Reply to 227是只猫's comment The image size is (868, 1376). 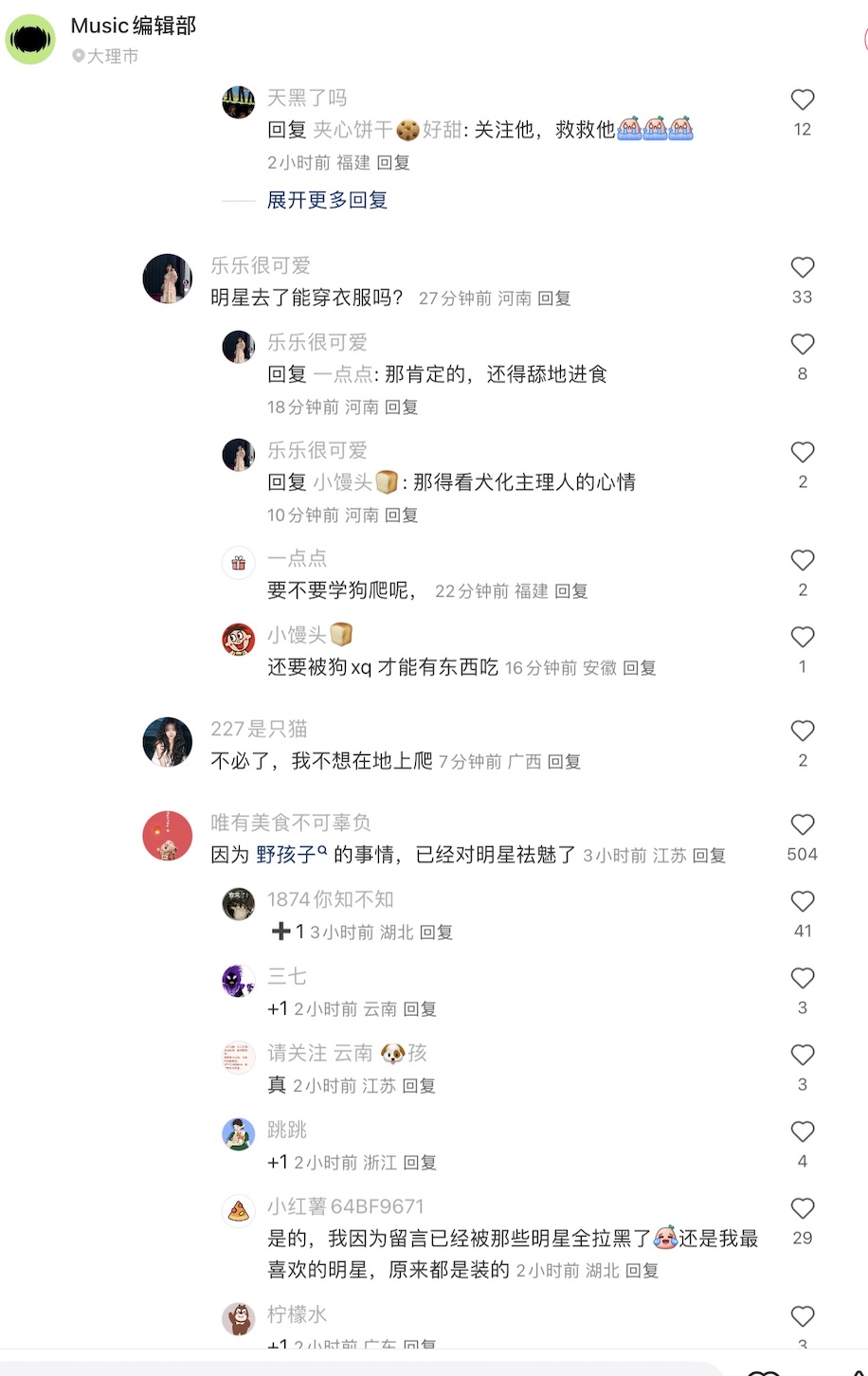[564, 762]
